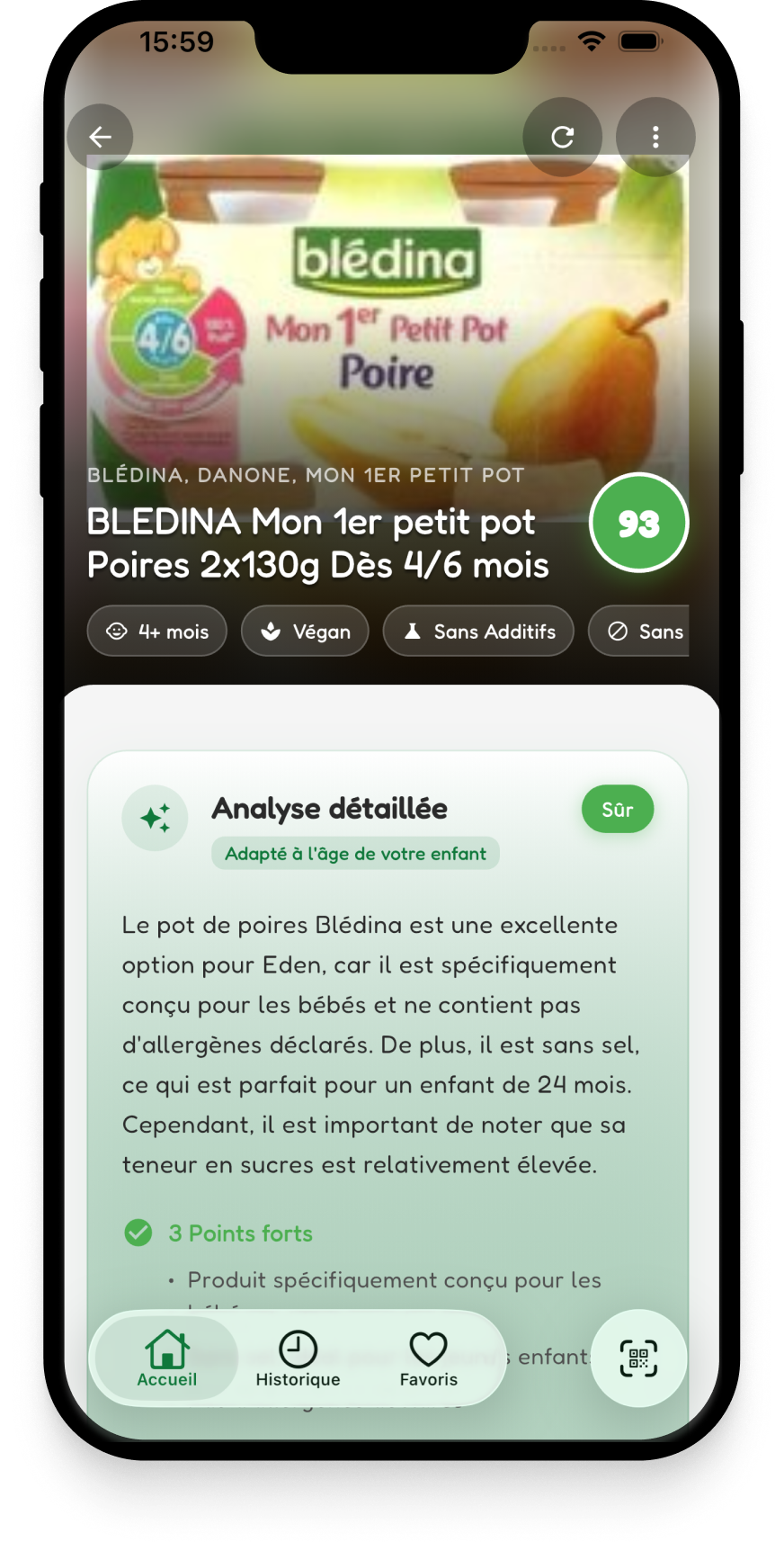
Task: Tap the refresh icon to reload the product
Action: [x=564, y=137]
